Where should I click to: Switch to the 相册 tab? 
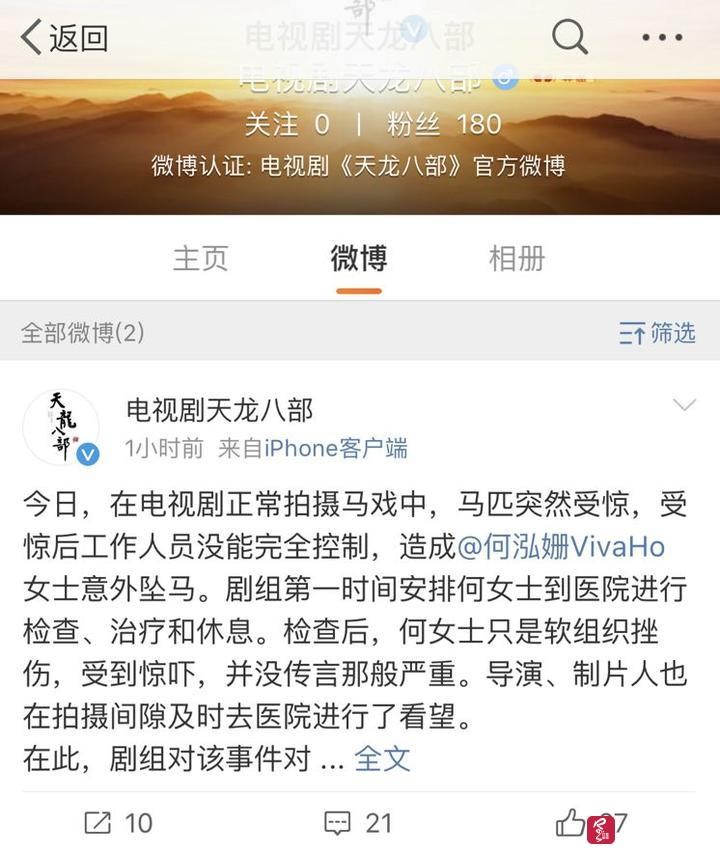click(x=516, y=258)
